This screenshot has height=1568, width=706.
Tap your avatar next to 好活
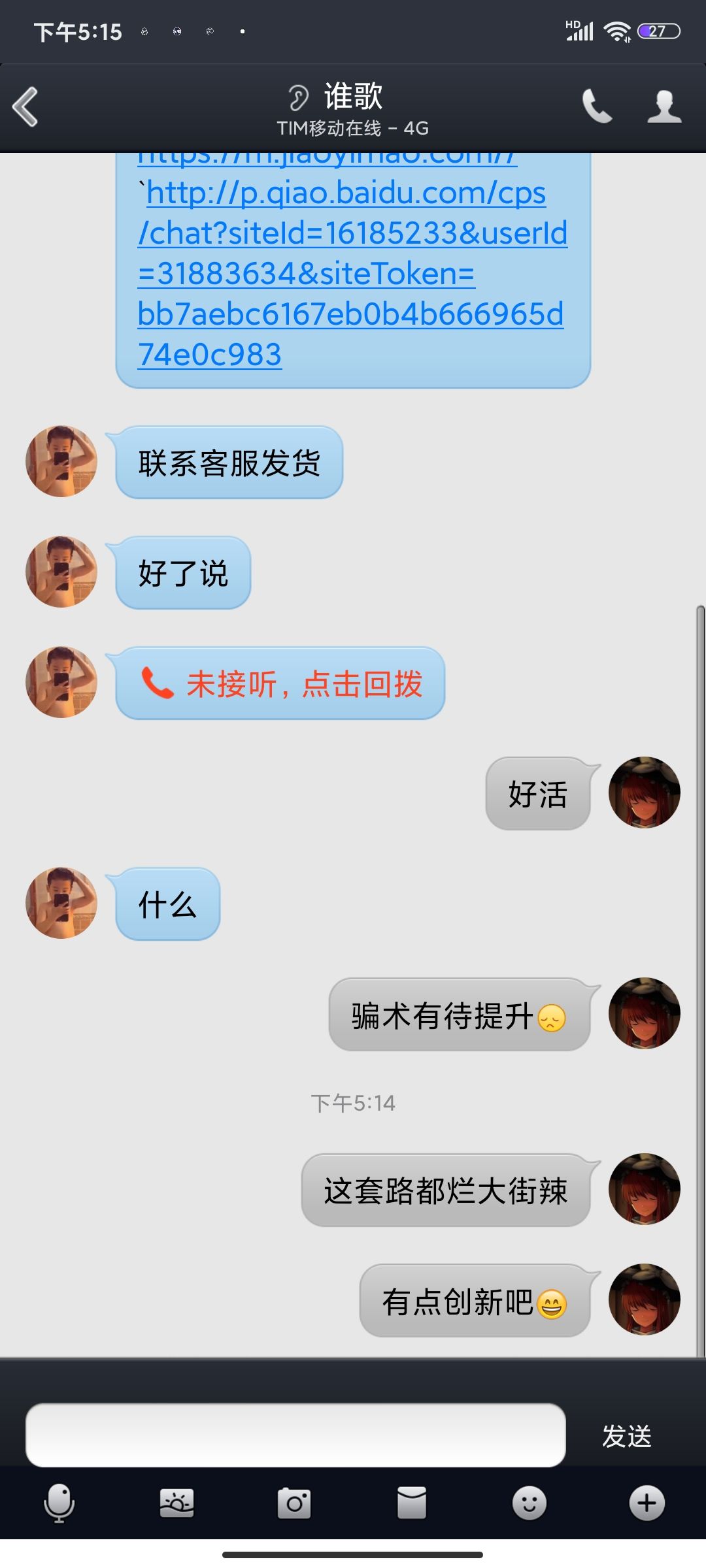(x=645, y=792)
